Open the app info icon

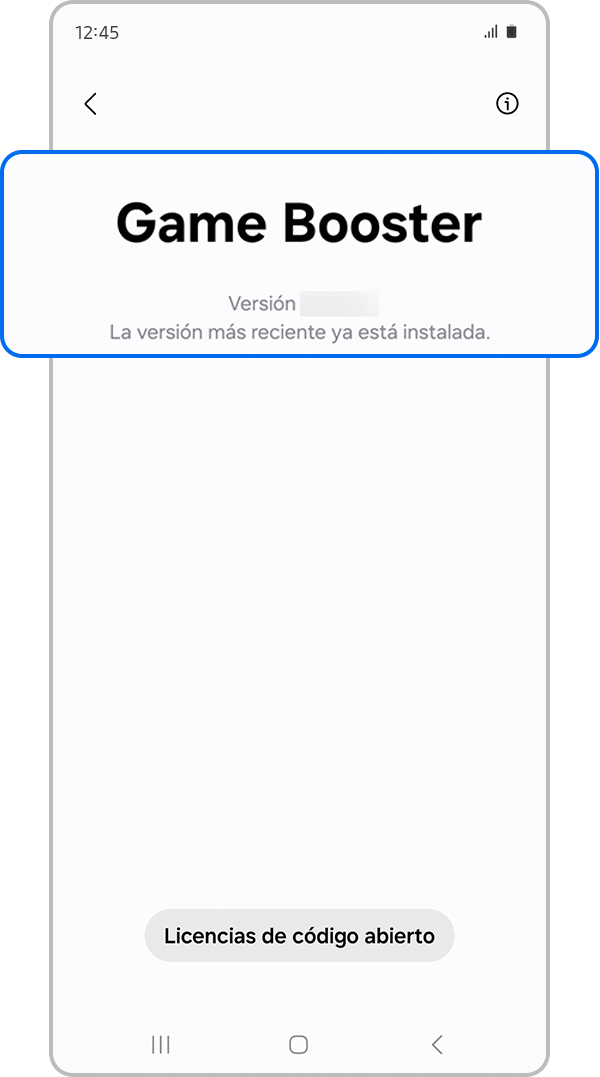point(508,104)
